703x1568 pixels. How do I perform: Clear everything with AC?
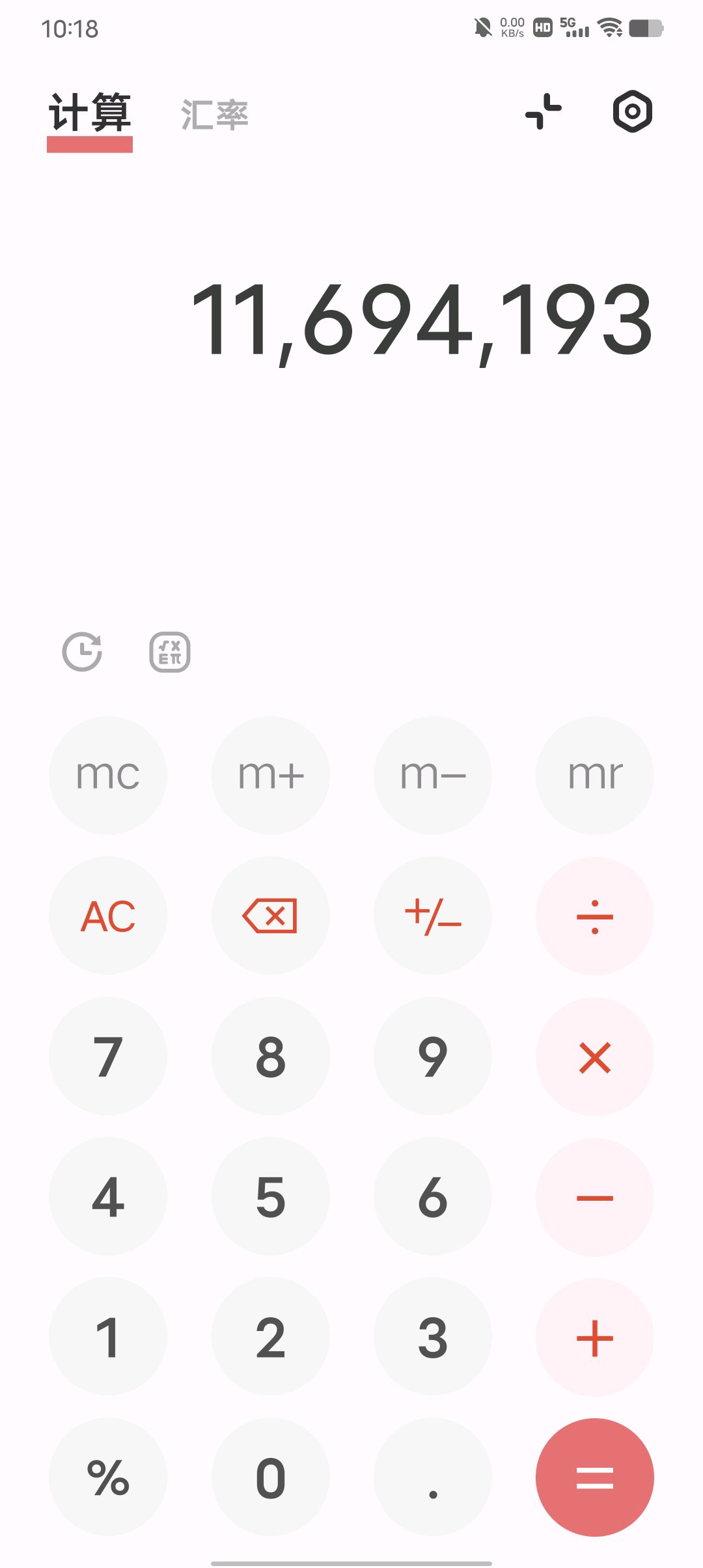tap(108, 916)
